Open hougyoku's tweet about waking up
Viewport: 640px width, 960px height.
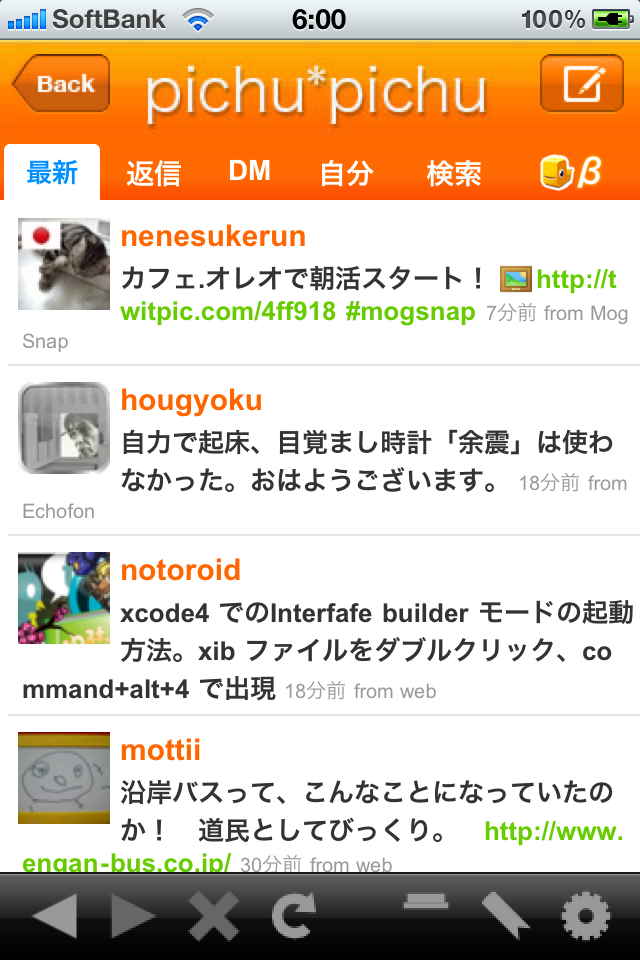pyautogui.click(x=366, y=462)
